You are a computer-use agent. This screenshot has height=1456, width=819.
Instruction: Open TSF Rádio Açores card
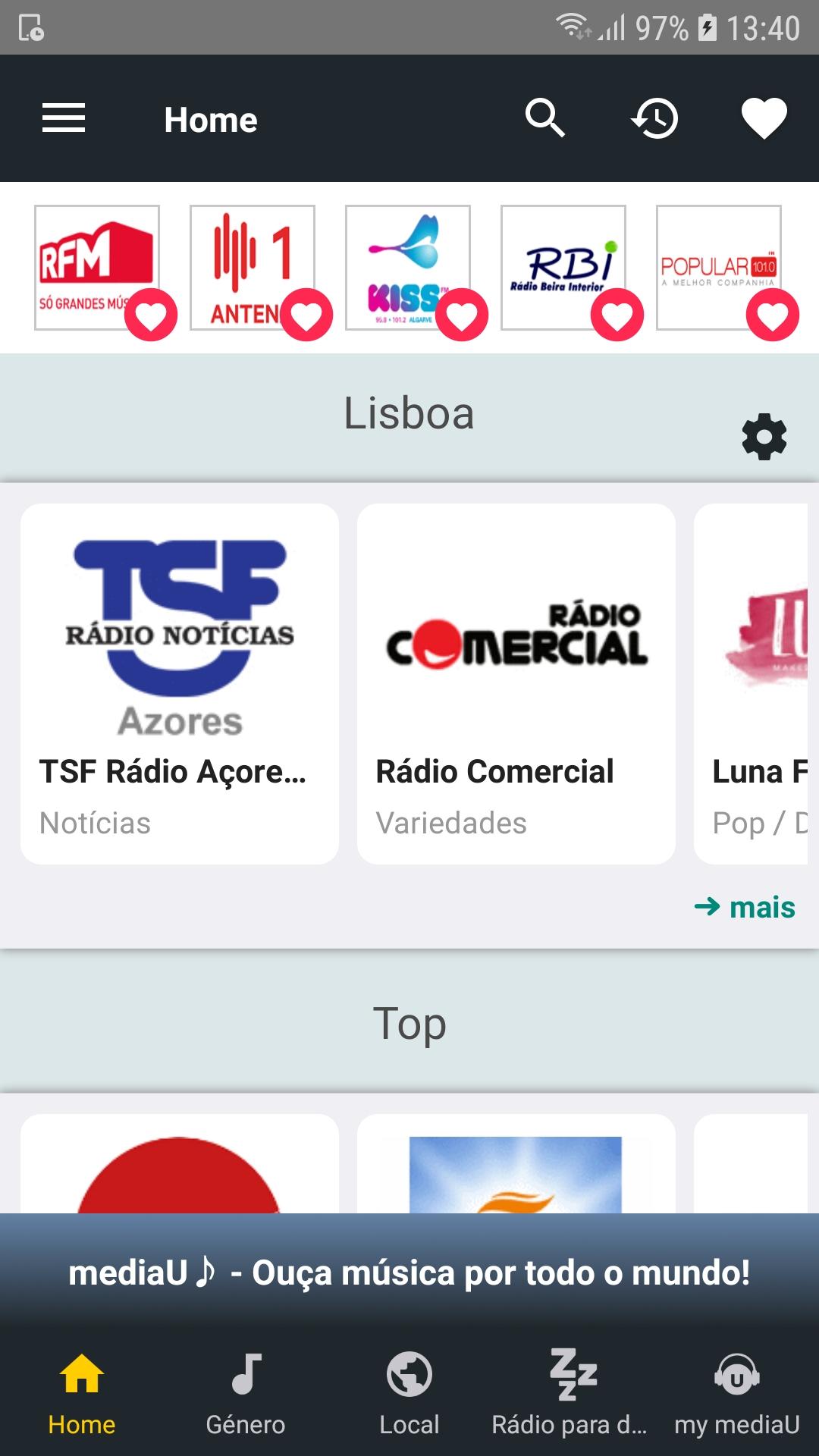point(180,682)
